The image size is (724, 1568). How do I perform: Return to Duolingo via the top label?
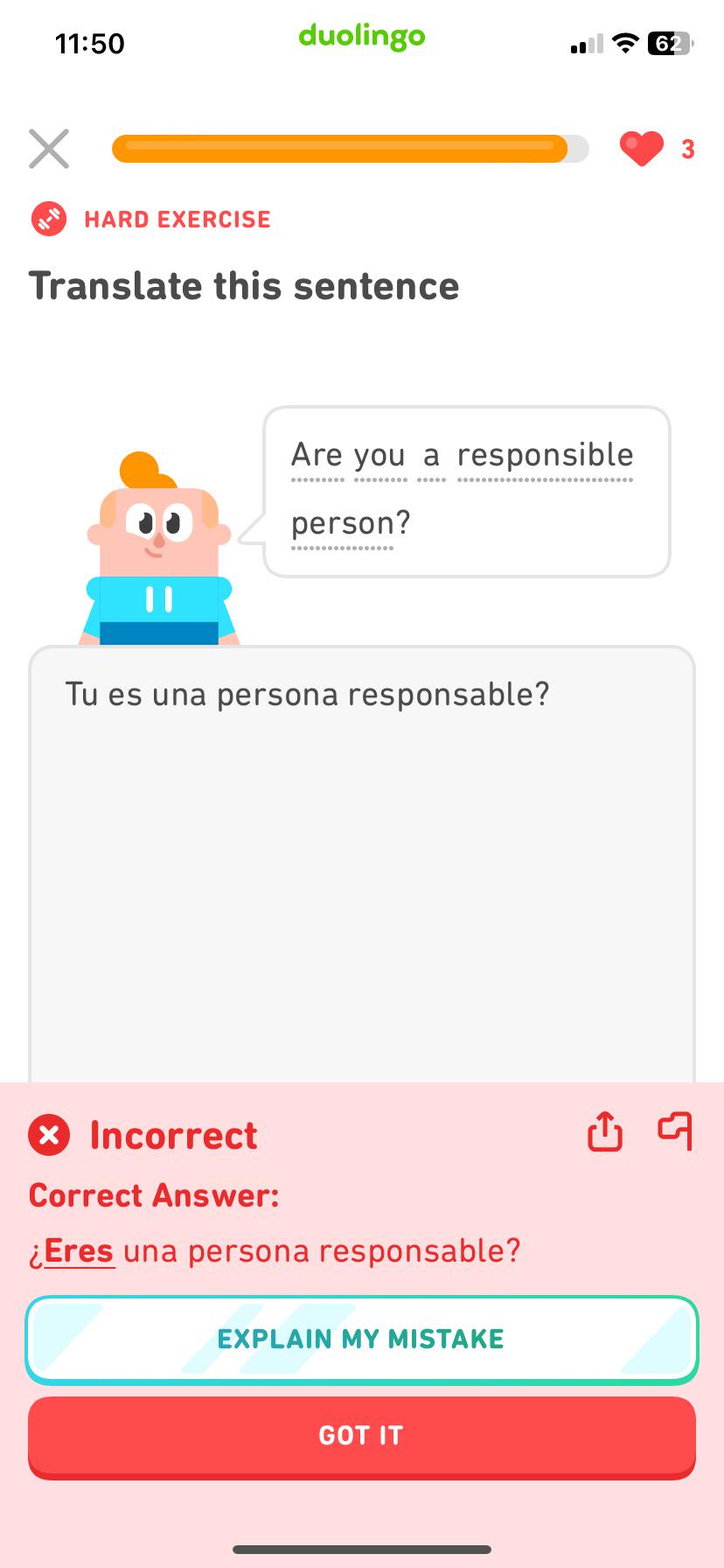(361, 37)
